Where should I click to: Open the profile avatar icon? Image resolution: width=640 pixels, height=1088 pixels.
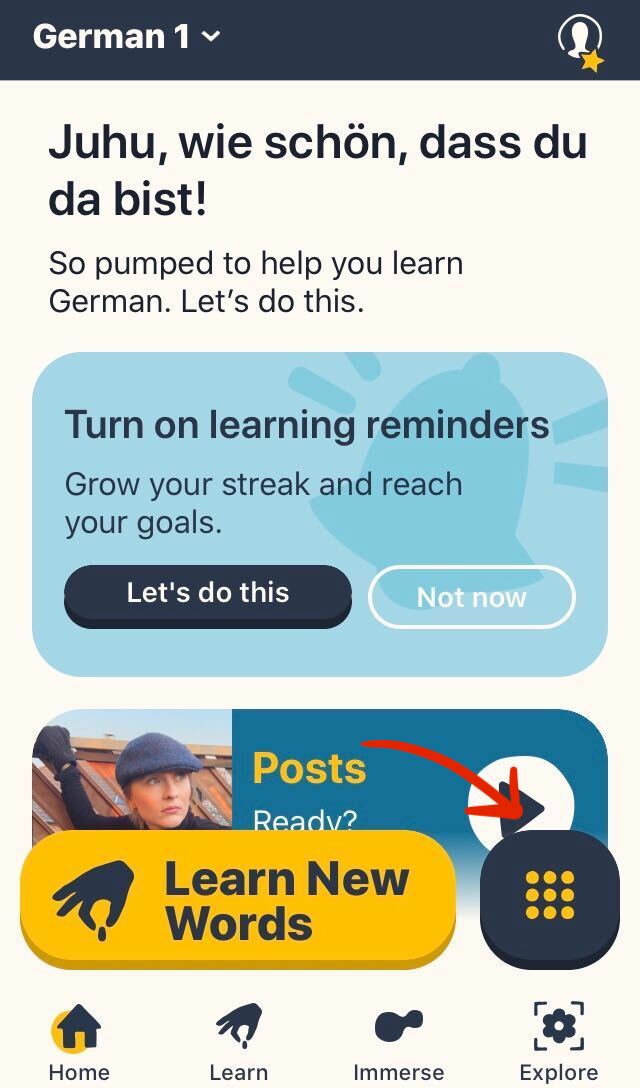coord(579,39)
